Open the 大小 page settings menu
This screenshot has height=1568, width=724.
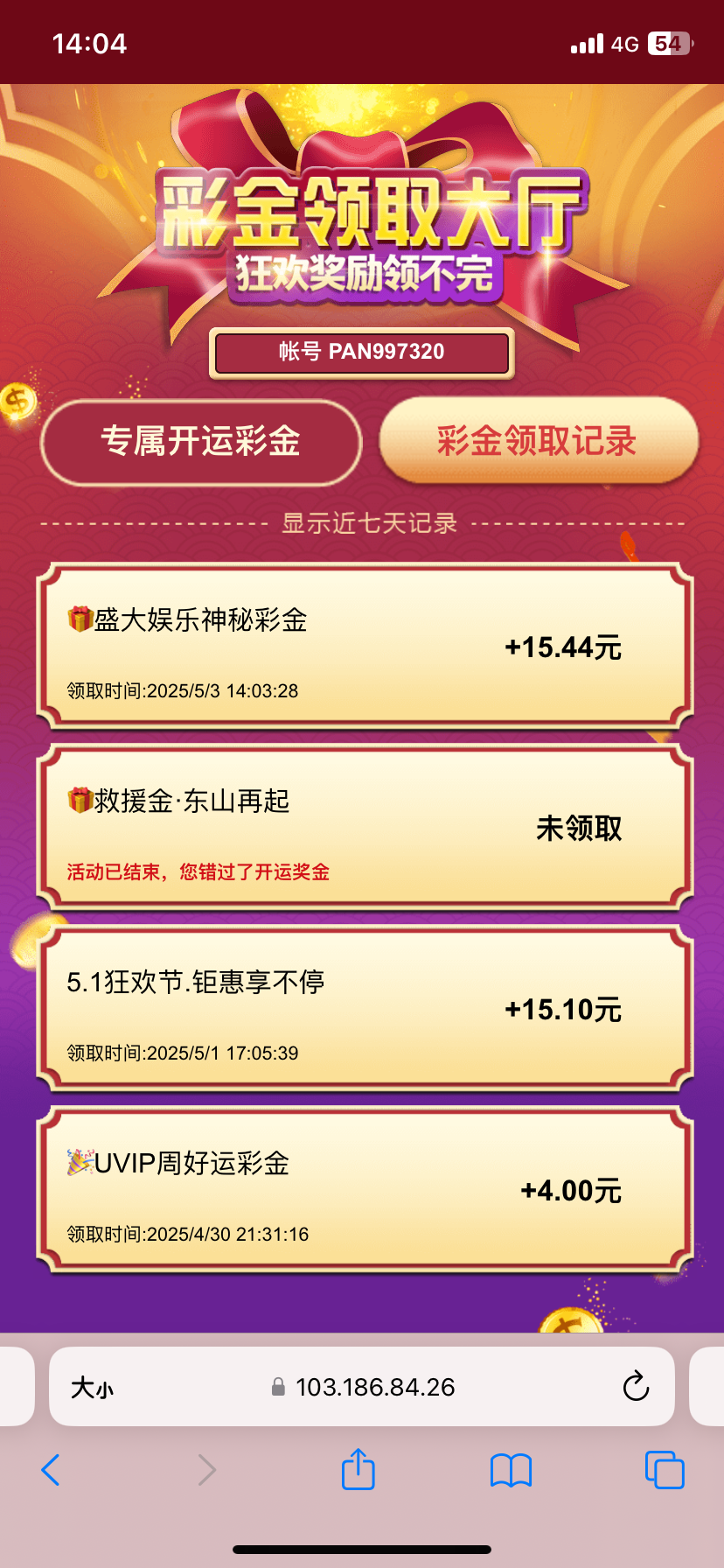[x=92, y=1388]
